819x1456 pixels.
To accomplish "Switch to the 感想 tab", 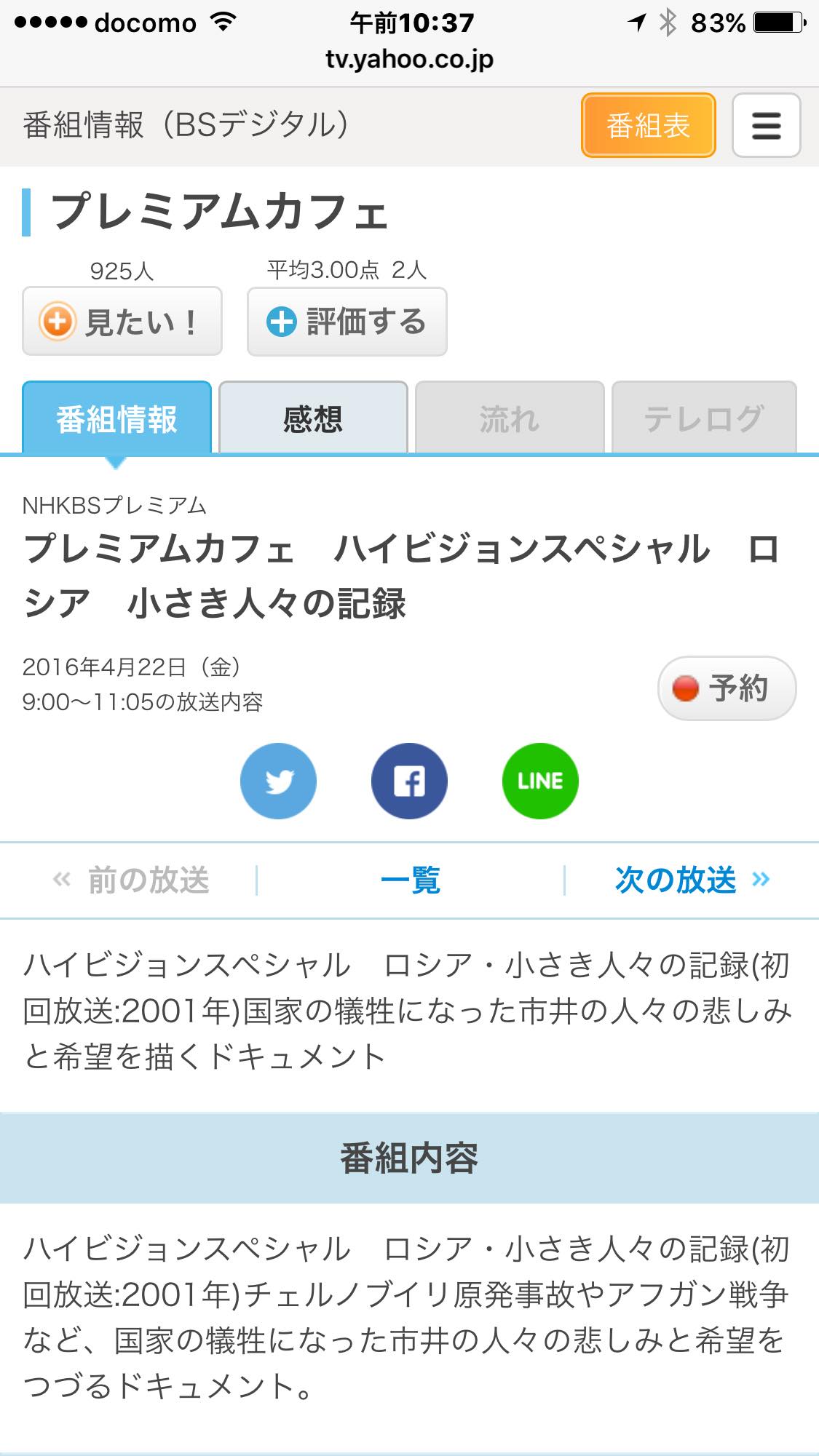I will point(313,418).
